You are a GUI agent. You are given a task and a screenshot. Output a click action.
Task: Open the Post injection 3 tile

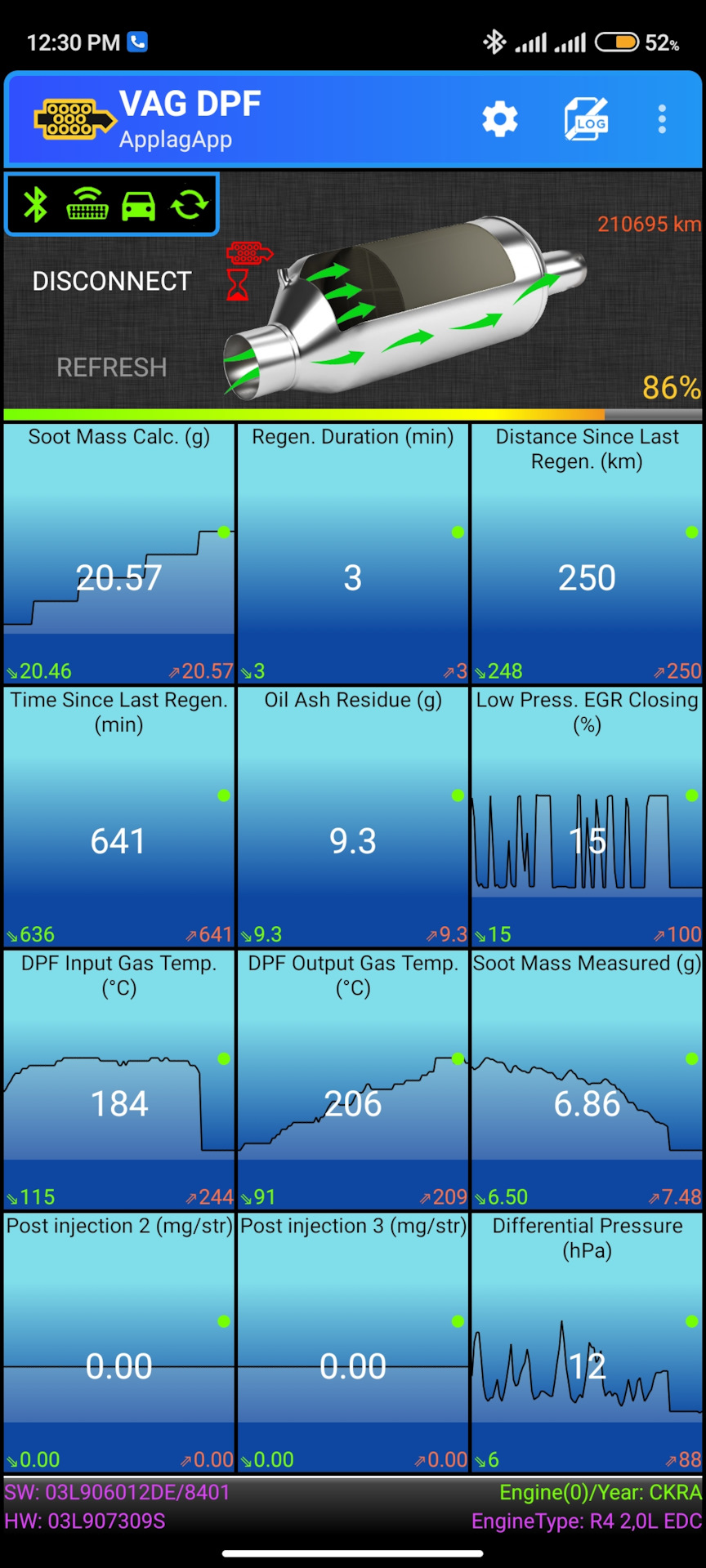click(353, 1343)
